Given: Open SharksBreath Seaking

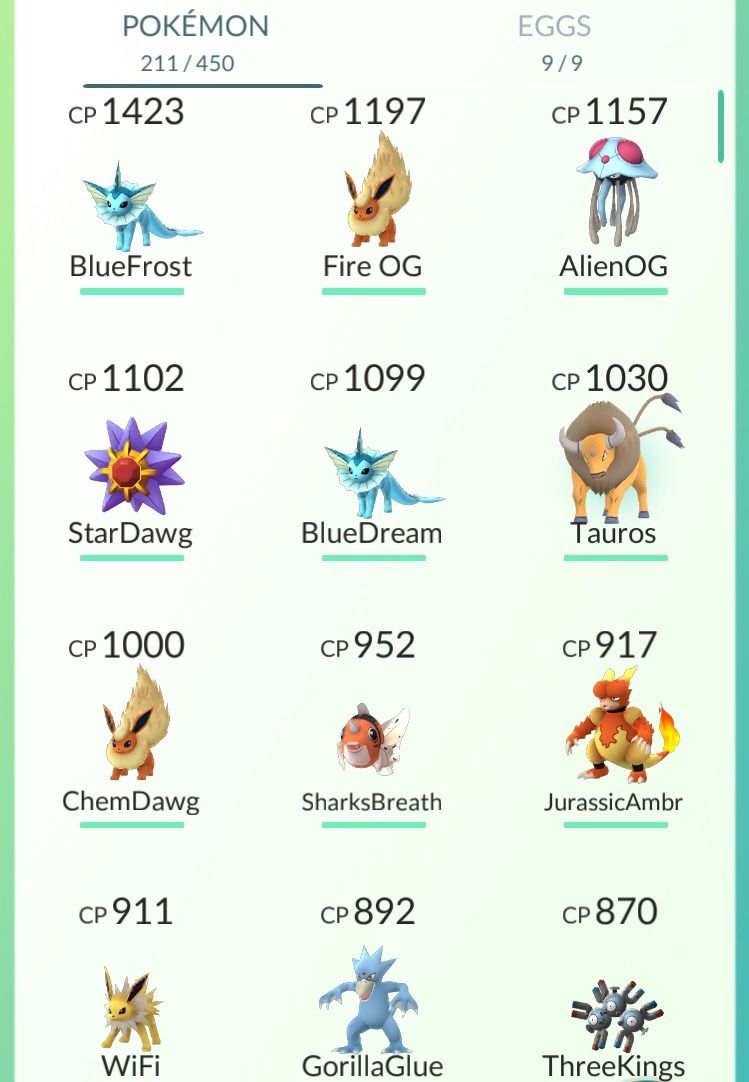Looking at the screenshot, I should point(373,740).
